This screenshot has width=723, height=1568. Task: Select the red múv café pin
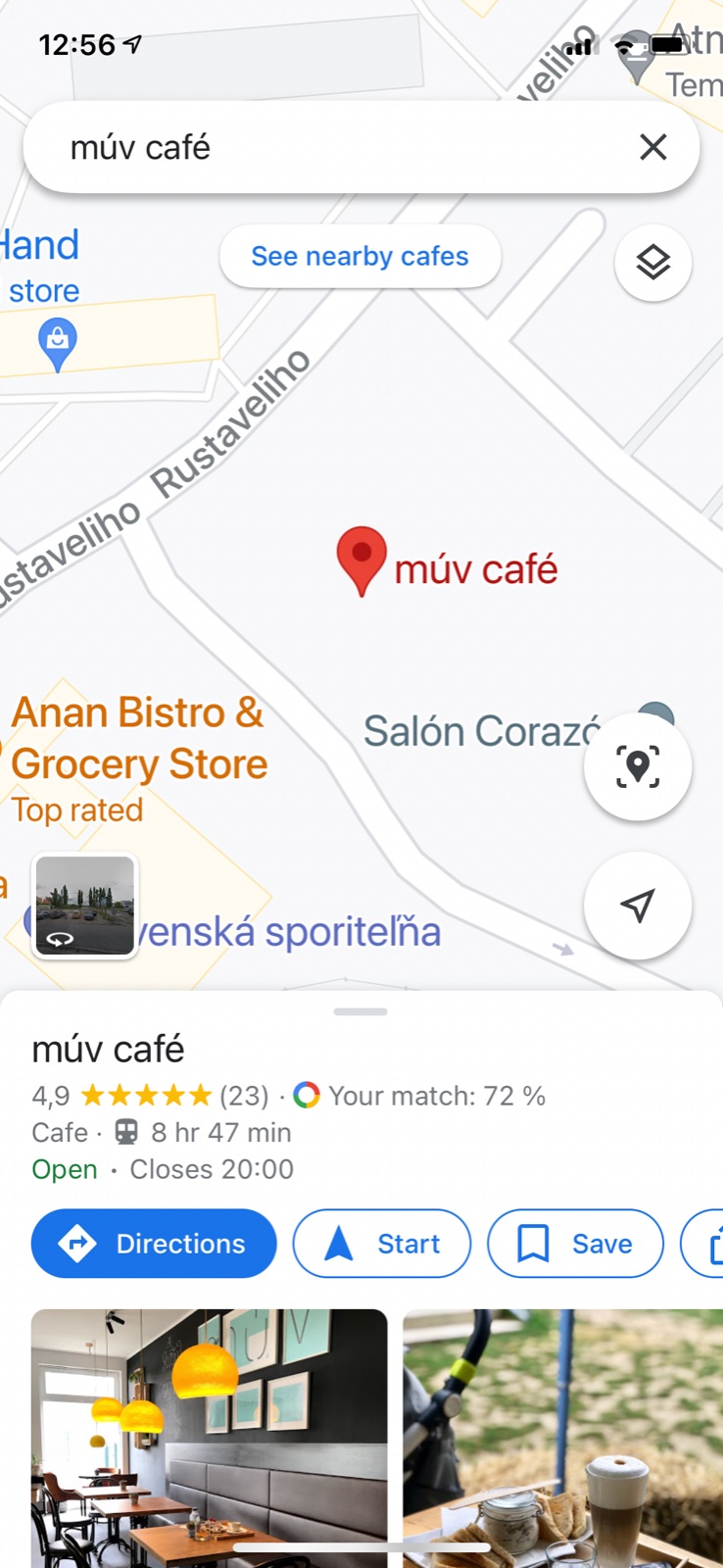point(361,560)
